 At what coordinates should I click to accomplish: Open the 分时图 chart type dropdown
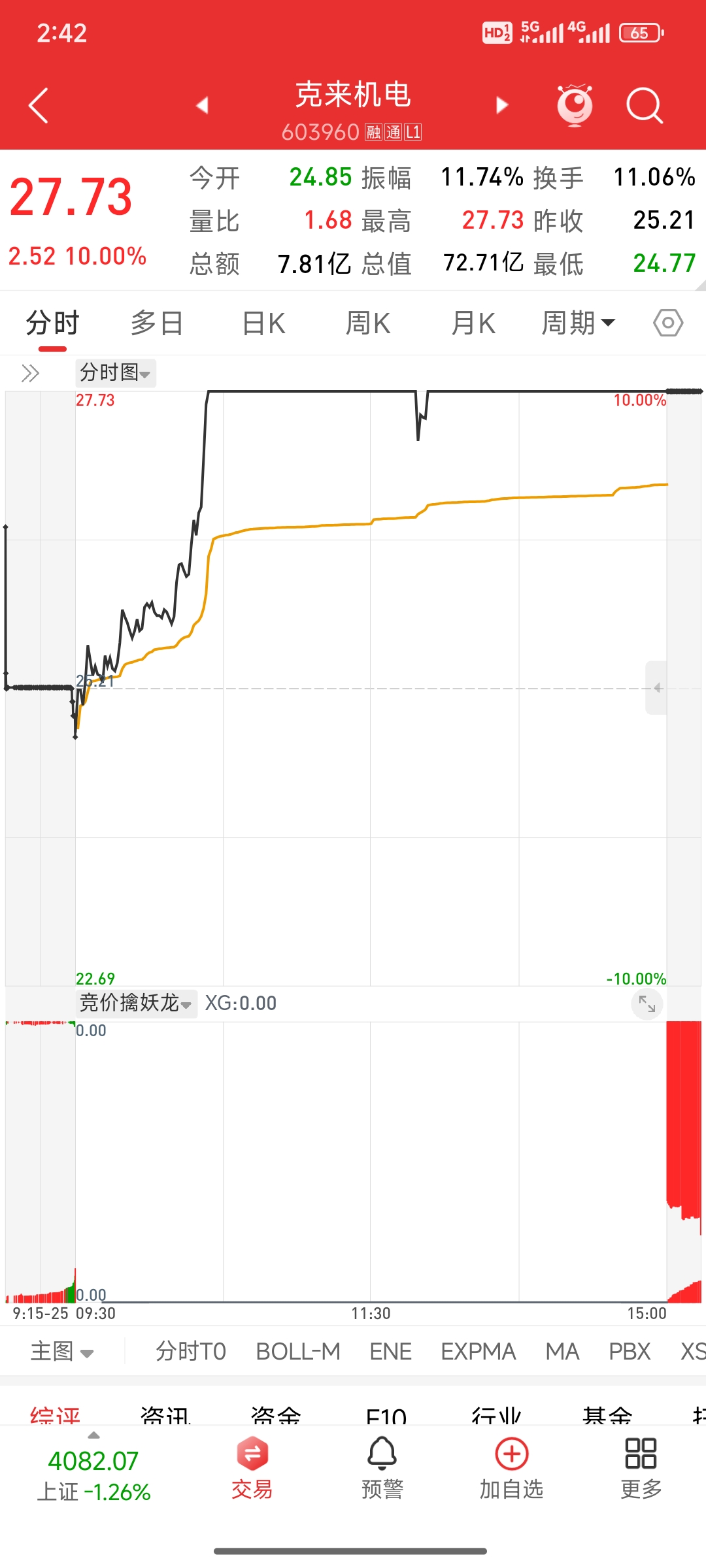(x=115, y=373)
